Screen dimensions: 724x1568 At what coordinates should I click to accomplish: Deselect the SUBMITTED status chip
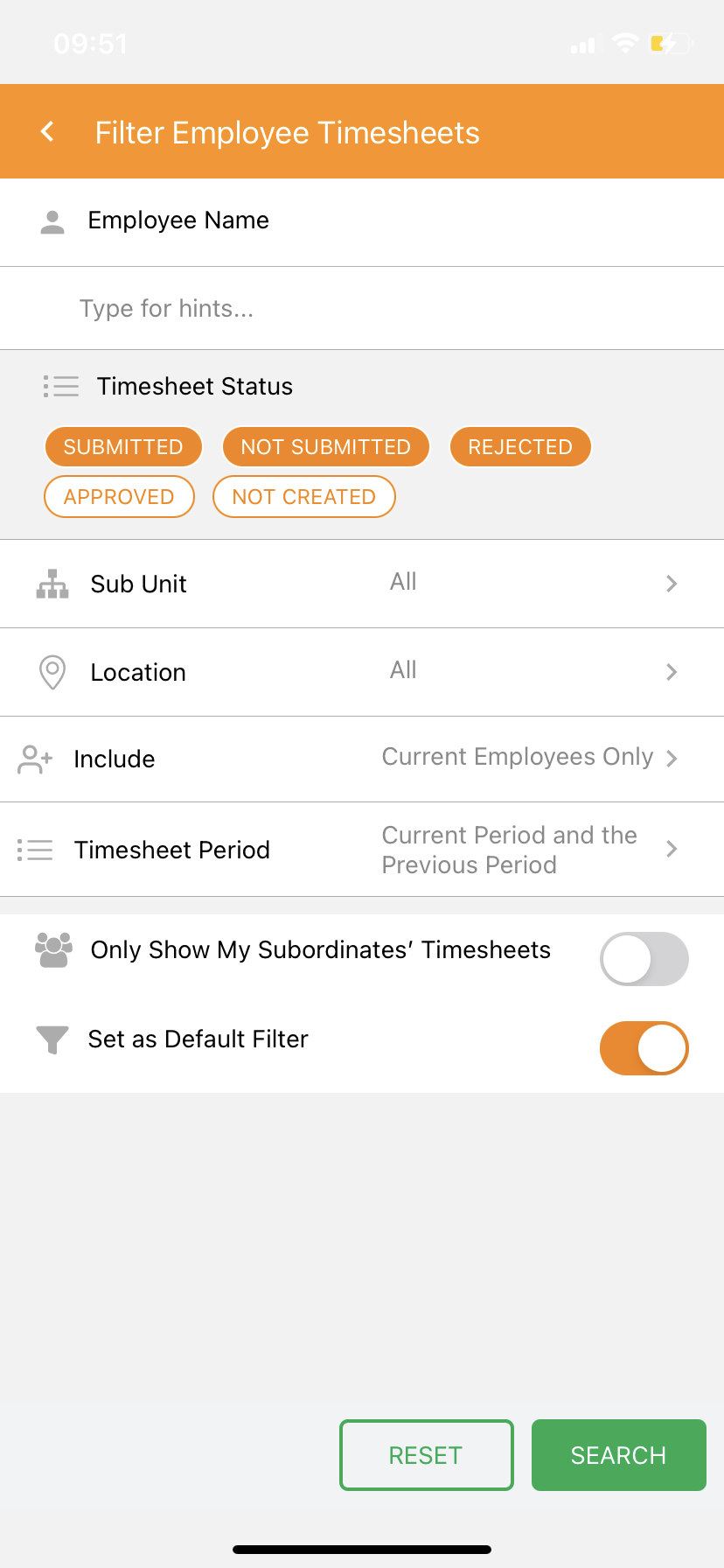coord(123,447)
